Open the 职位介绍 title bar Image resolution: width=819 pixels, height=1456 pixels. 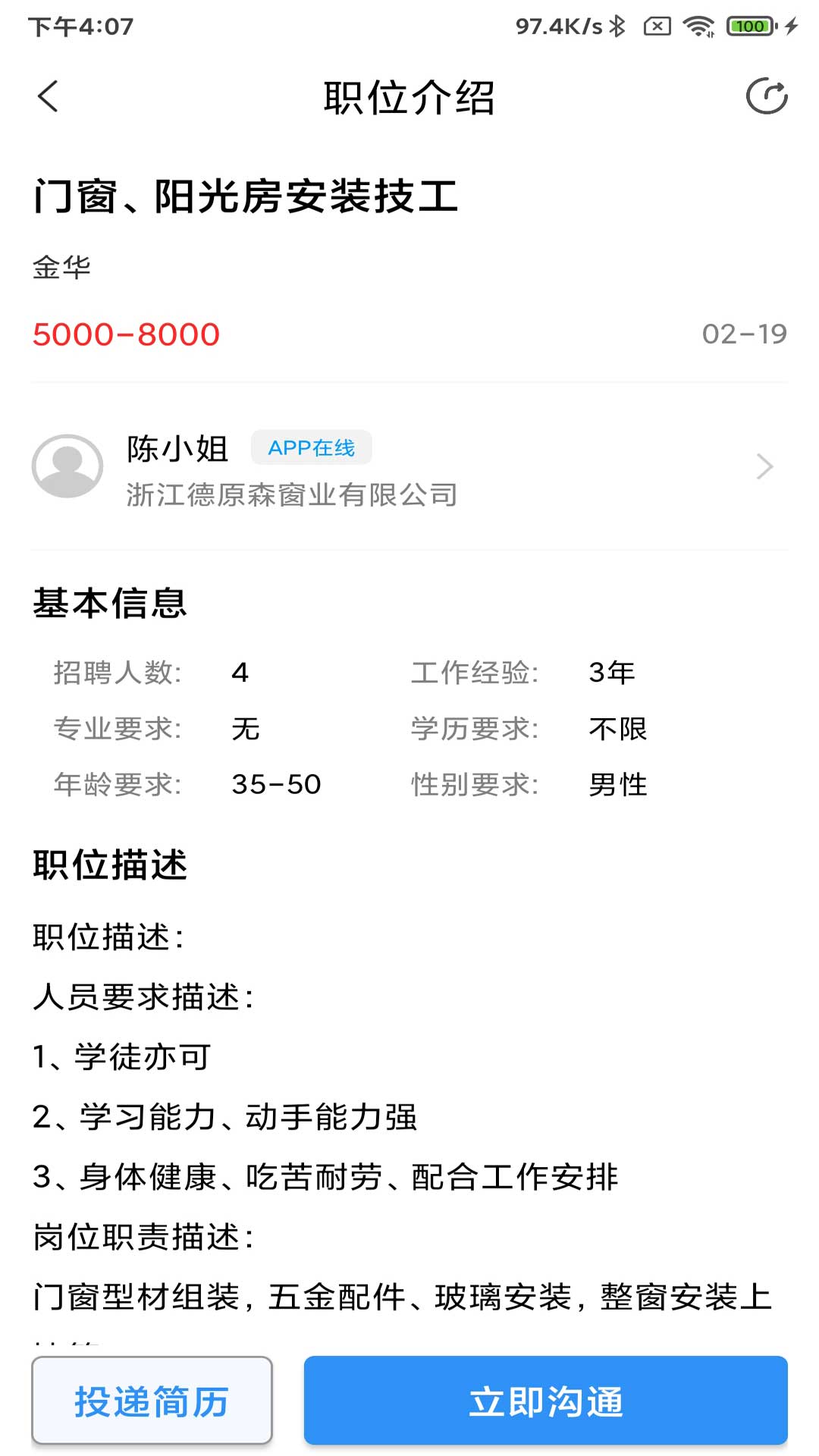point(409,97)
